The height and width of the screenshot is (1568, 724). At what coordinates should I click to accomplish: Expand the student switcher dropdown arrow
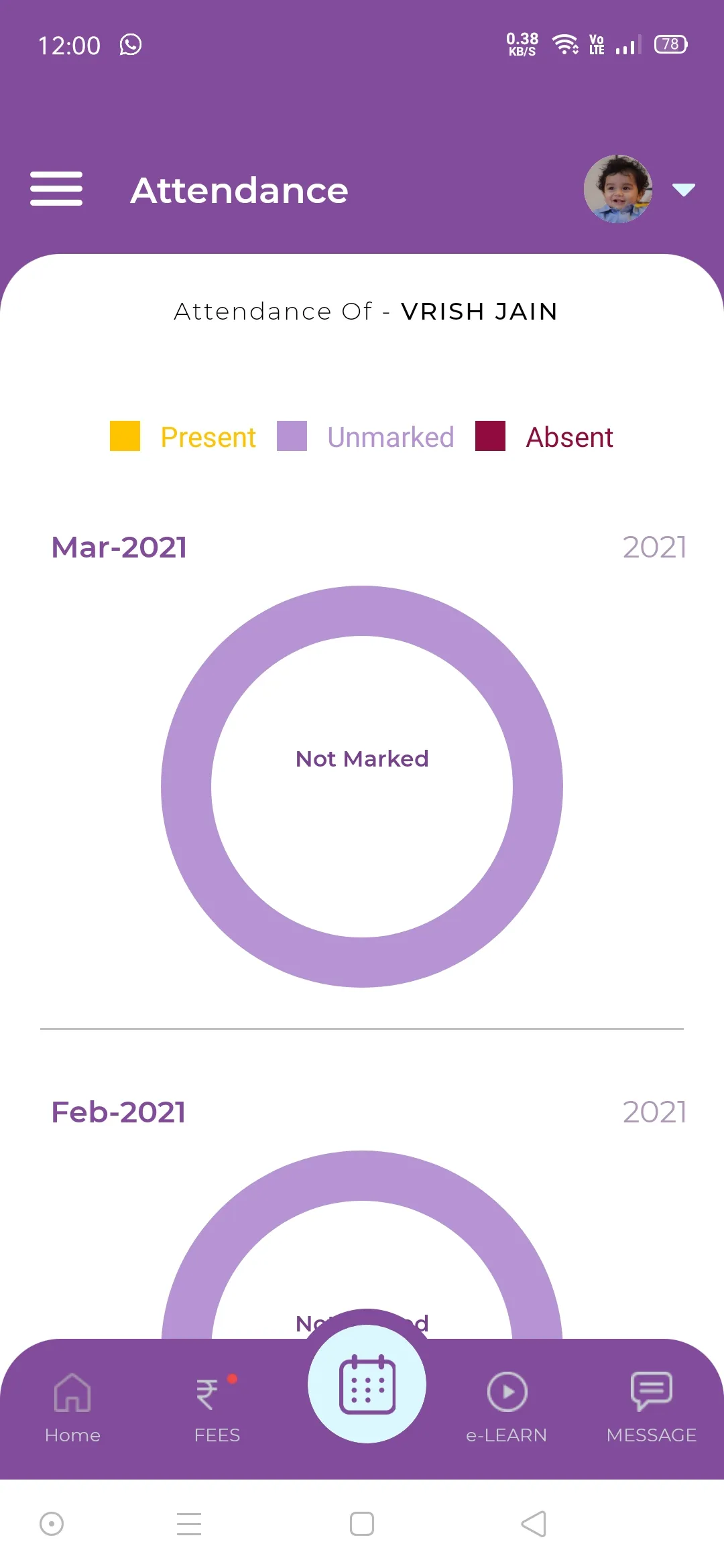tap(683, 190)
